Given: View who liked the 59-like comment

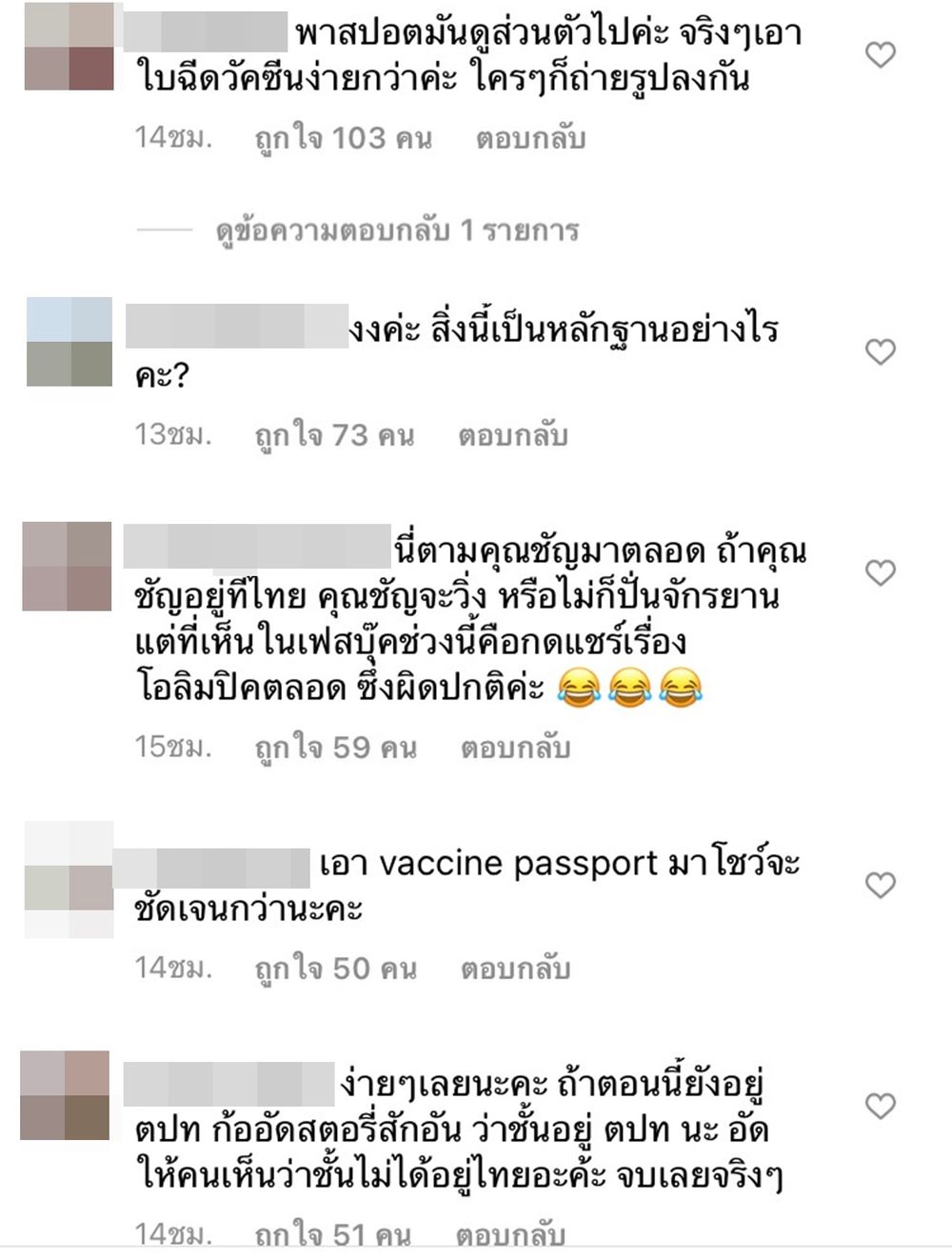Looking at the screenshot, I should pos(335,749).
